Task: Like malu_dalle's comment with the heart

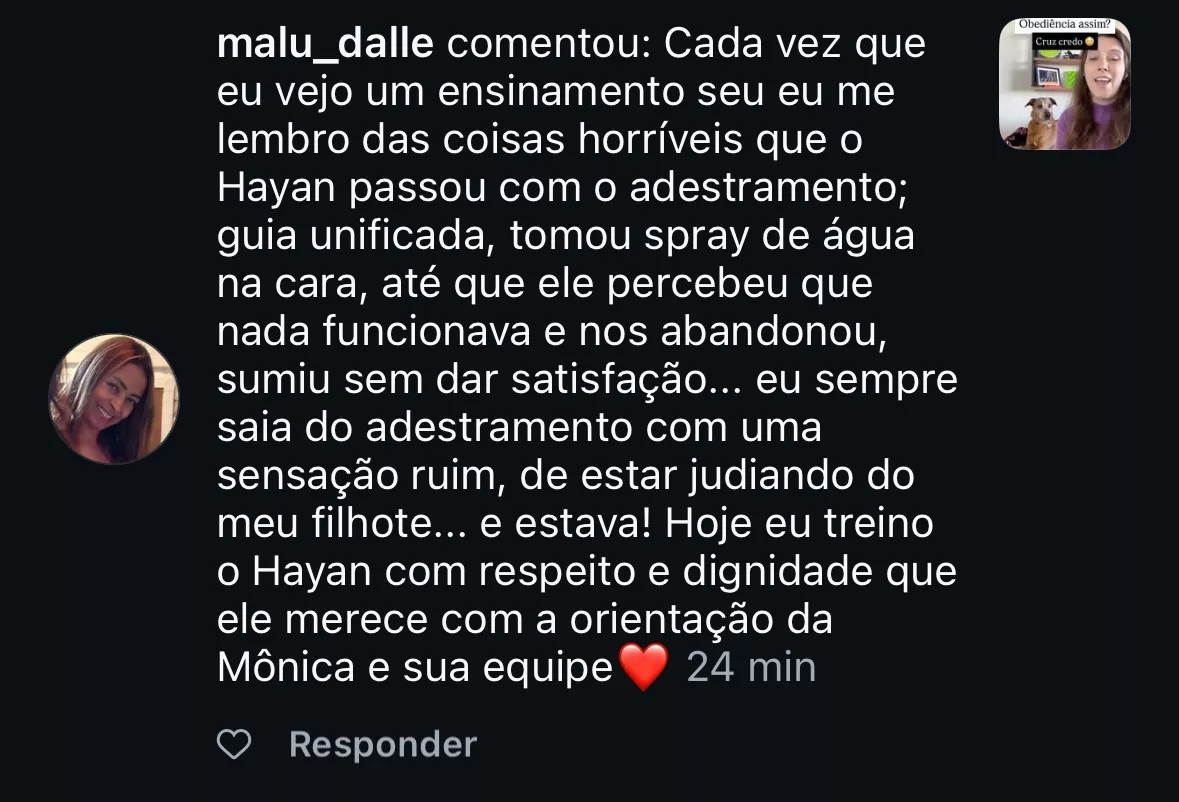Action: click(x=234, y=745)
